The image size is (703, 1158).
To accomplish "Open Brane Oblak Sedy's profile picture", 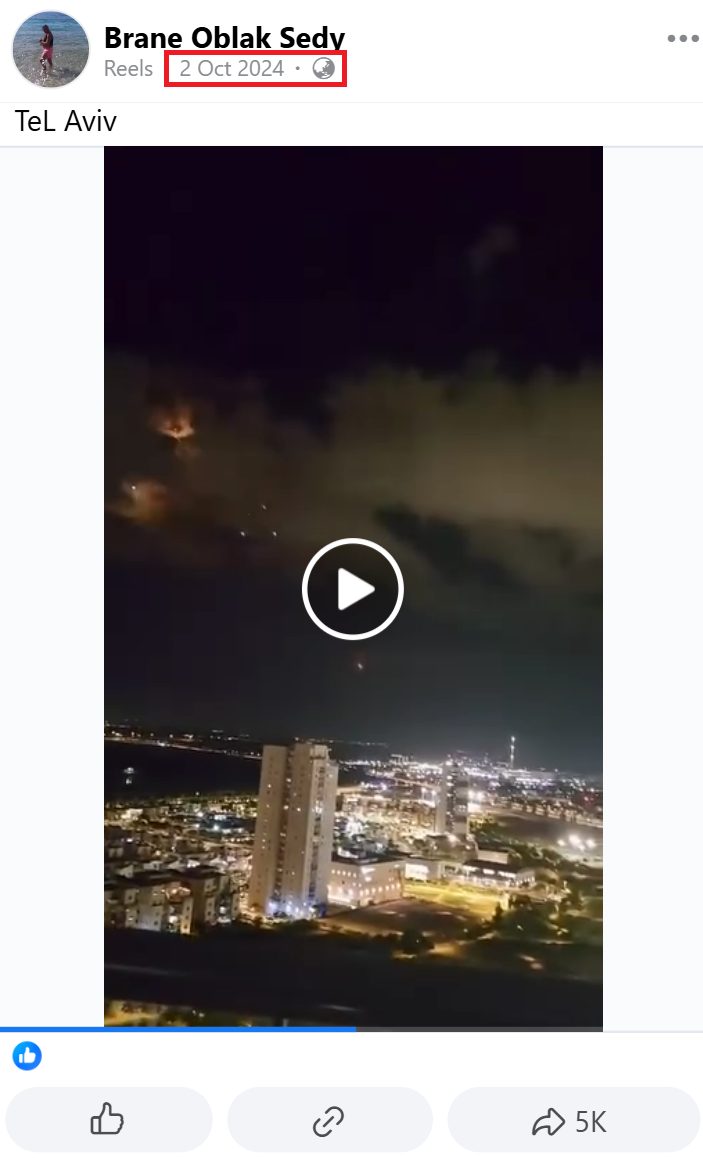I will pyautogui.click(x=50, y=49).
